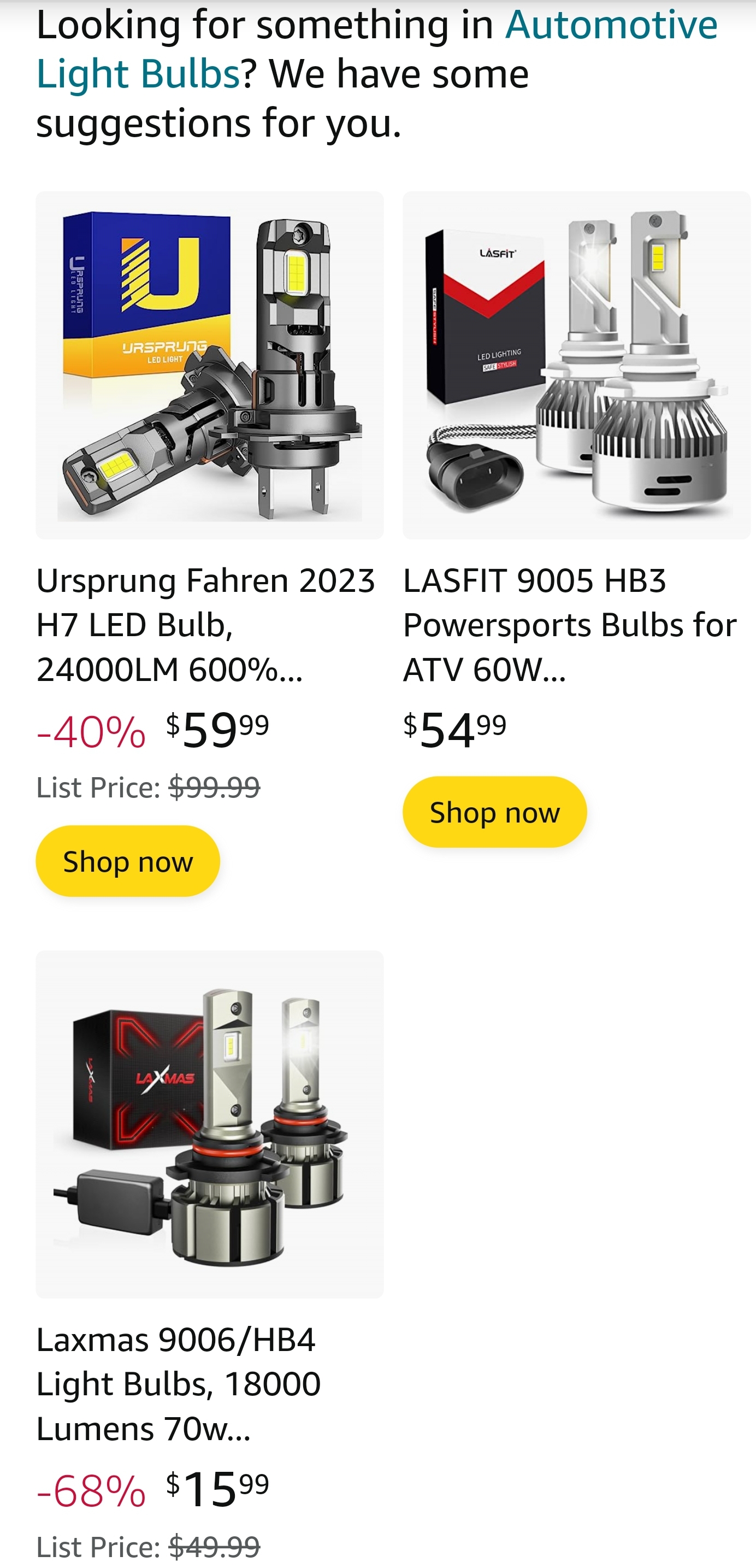The height and width of the screenshot is (1568, 756).
Task: Open the Laxmas 9006/HB4 Light Bulbs title
Action: (x=179, y=1384)
